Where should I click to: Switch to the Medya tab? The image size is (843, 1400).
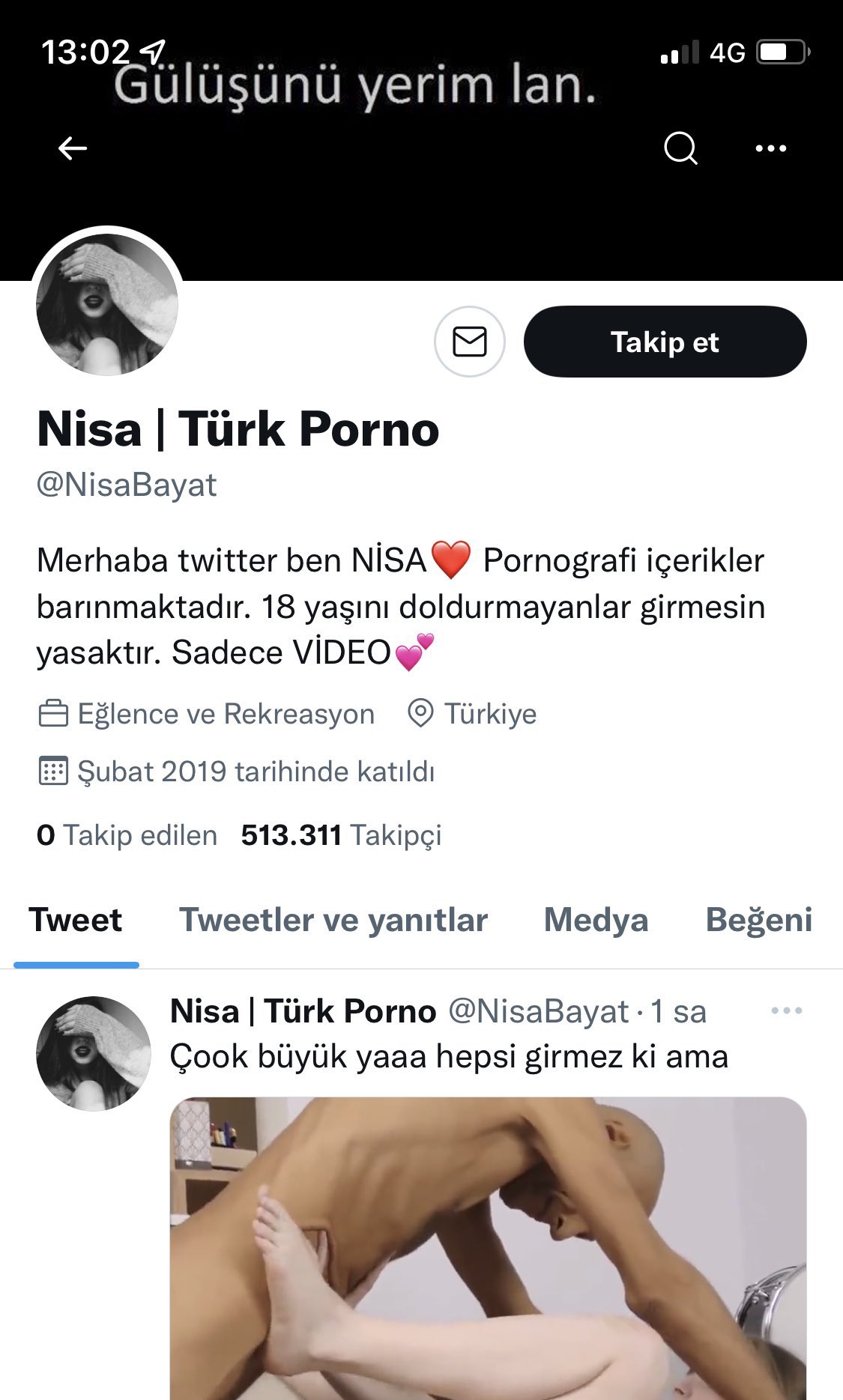596,920
